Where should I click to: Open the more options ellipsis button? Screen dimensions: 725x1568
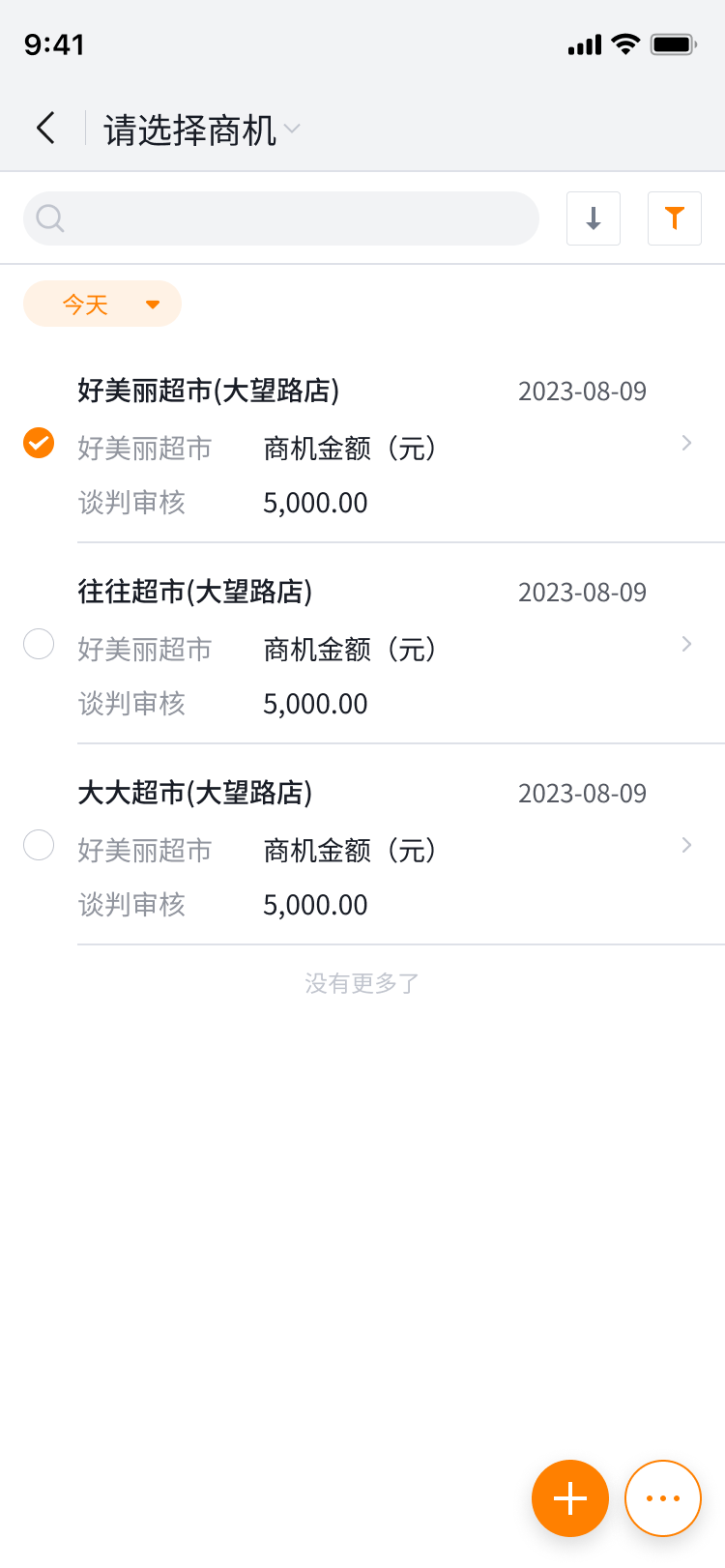click(662, 1498)
